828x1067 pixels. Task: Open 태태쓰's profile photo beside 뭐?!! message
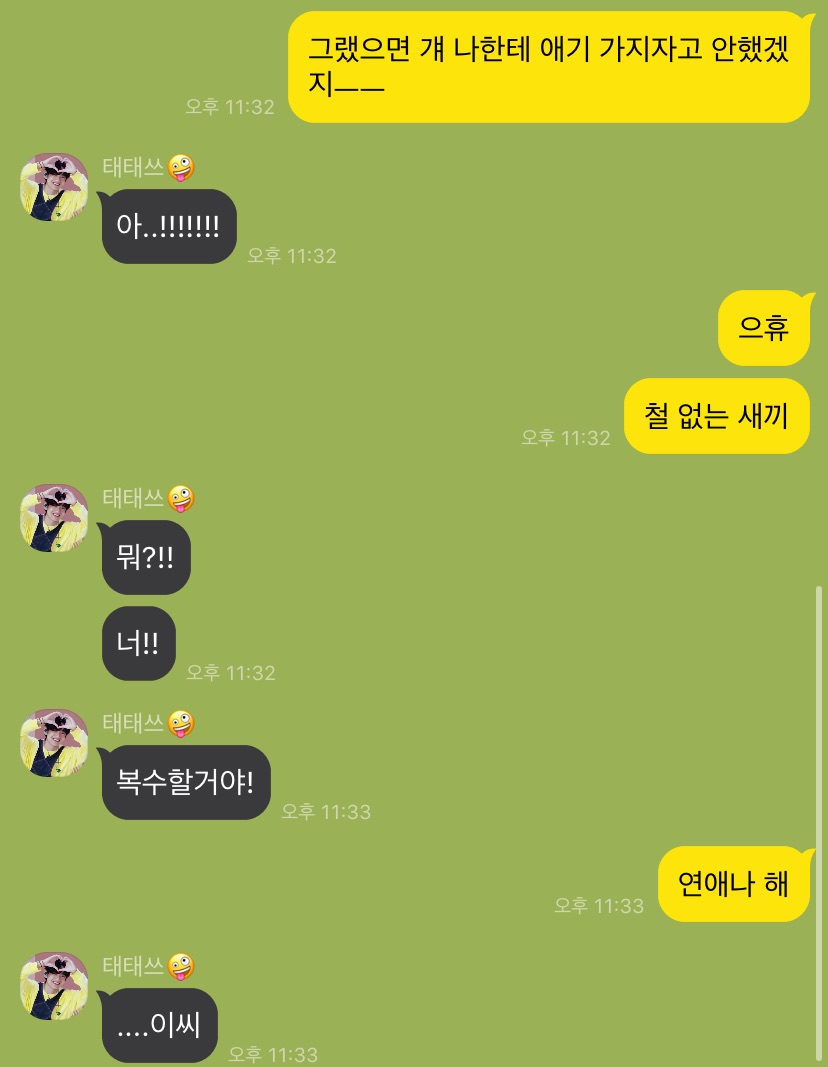tap(55, 518)
